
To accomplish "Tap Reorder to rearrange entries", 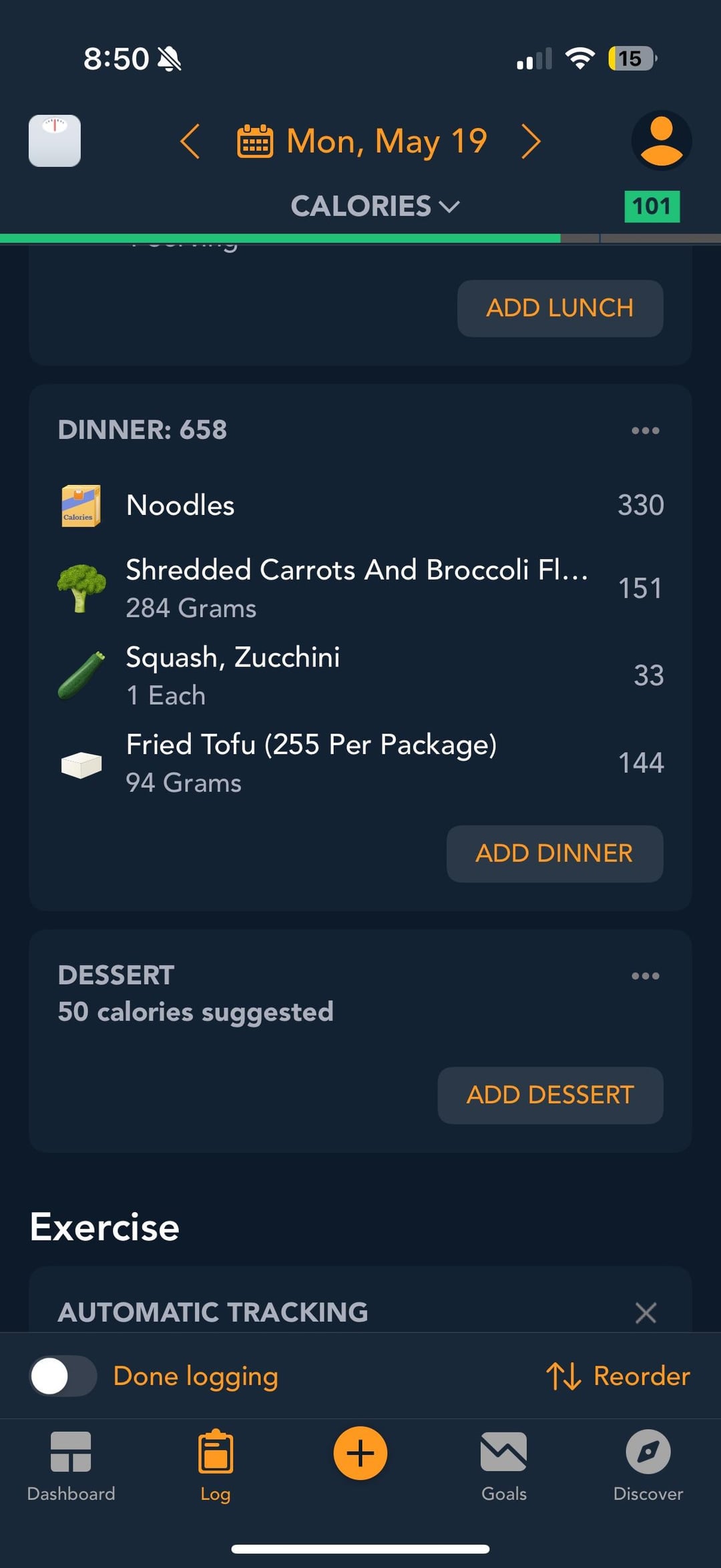I will pos(618,1376).
